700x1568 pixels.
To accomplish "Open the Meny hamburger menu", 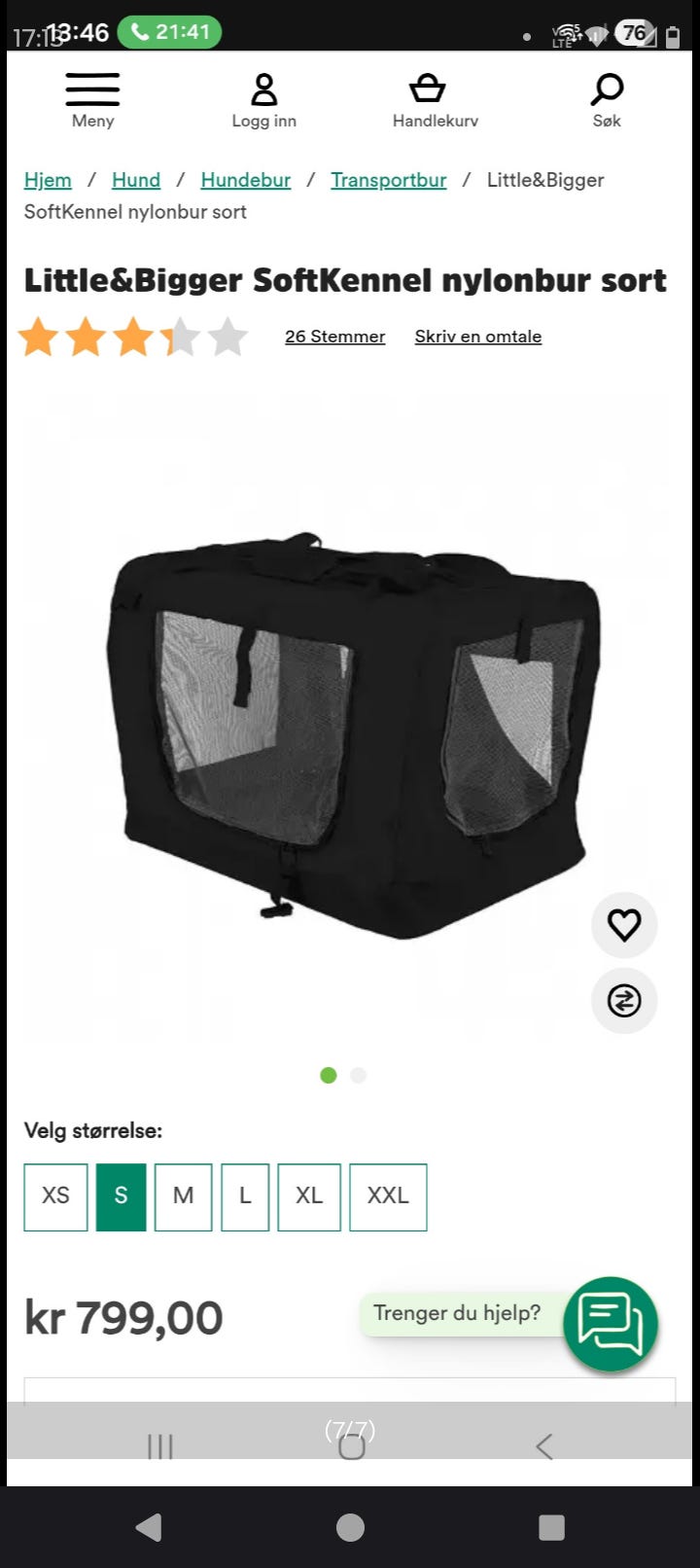I will tap(92, 100).
